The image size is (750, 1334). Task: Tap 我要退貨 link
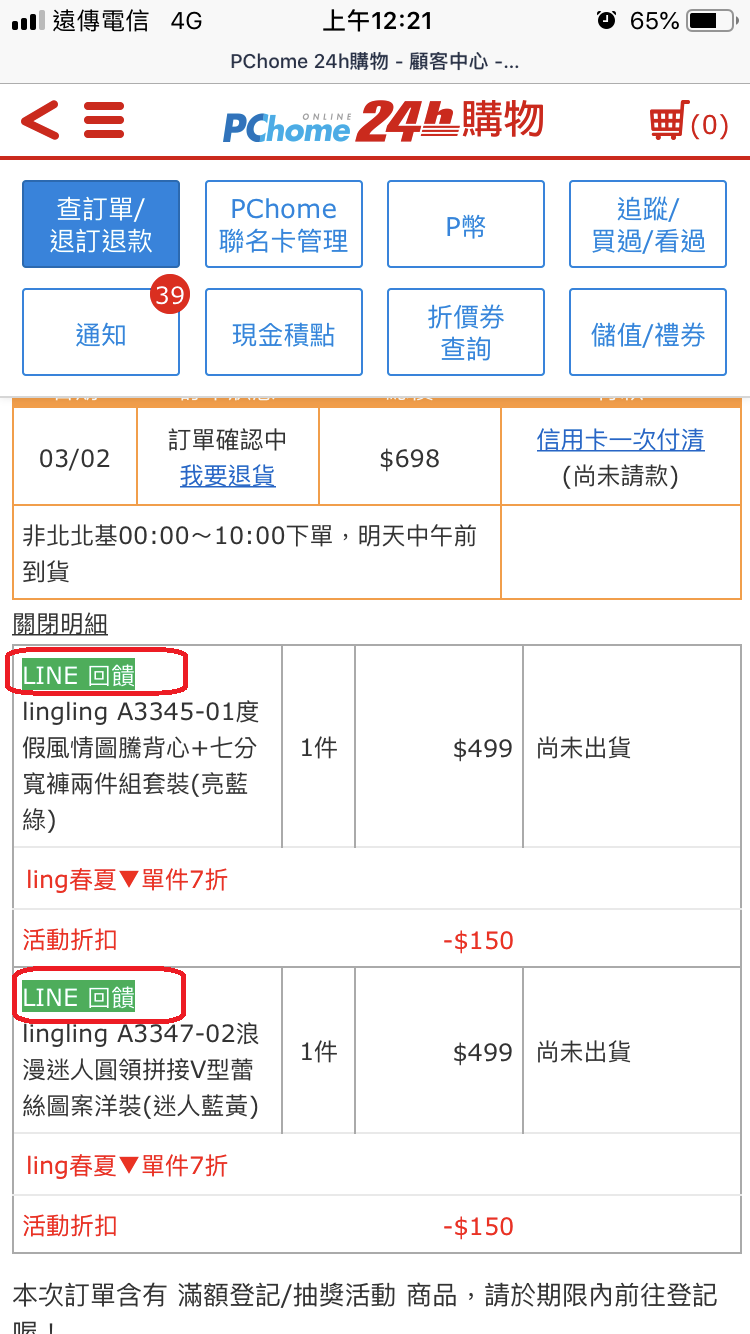click(227, 476)
